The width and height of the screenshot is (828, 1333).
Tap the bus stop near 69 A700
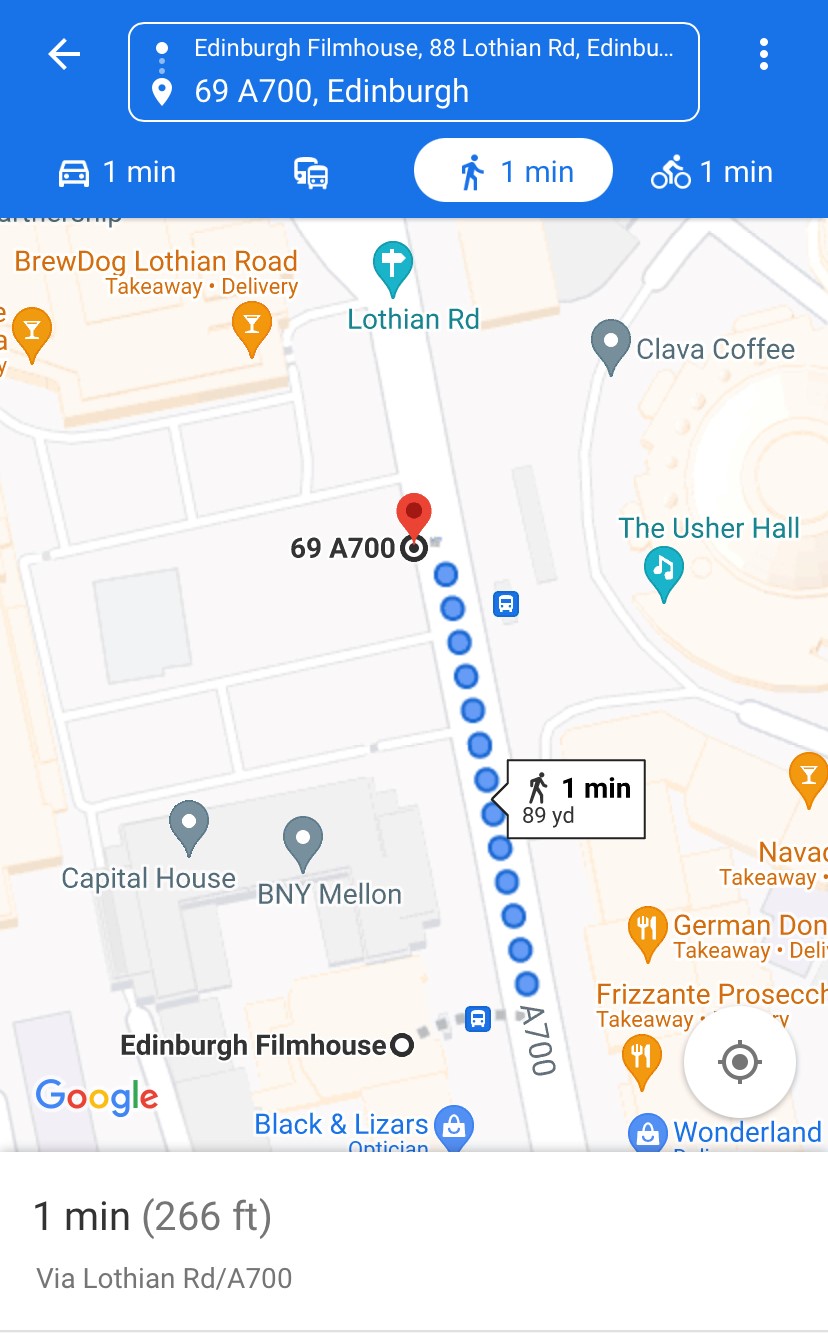[x=506, y=604]
